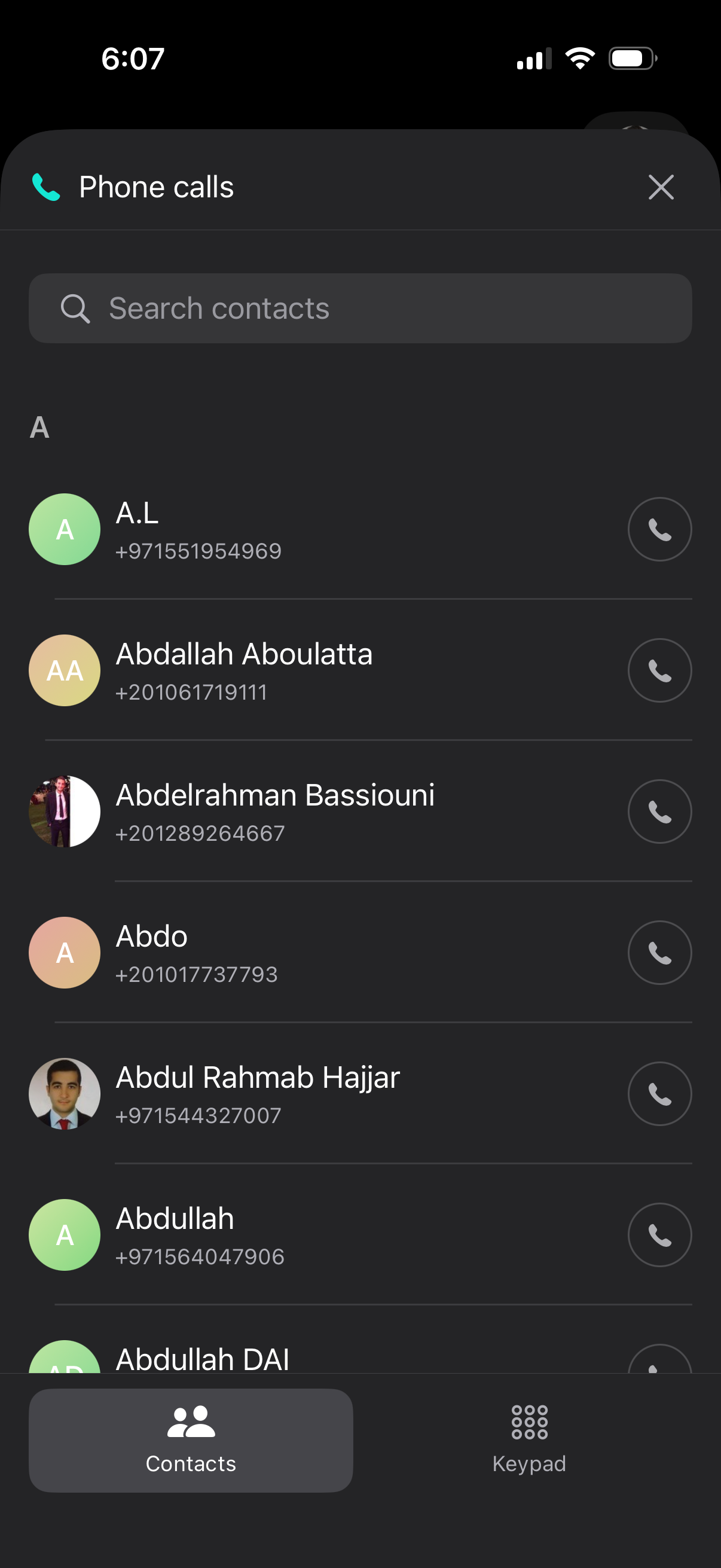This screenshot has width=721, height=1568.
Task: Start a call to Abdo via phone icon
Action: (659, 953)
